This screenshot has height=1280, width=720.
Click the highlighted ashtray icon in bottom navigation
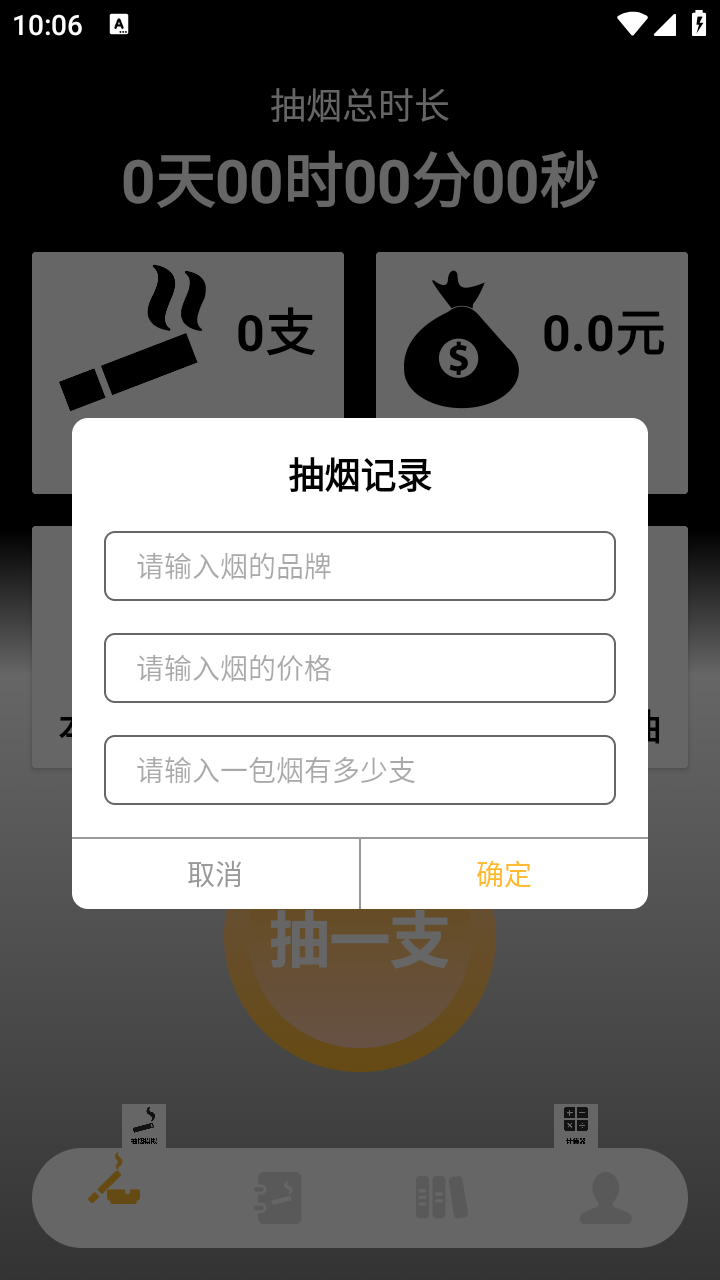(117, 1196)
